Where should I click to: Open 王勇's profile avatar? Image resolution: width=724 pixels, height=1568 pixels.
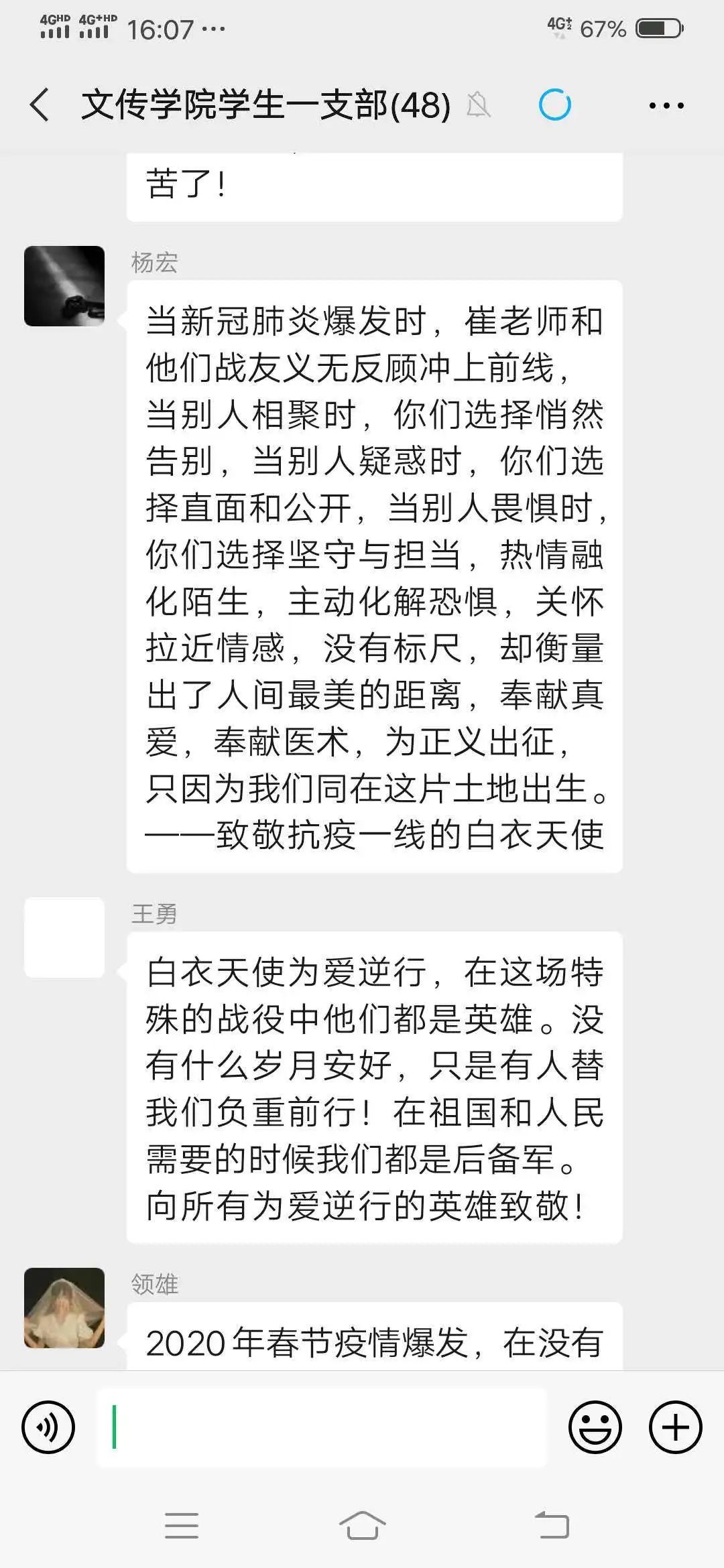64,937
